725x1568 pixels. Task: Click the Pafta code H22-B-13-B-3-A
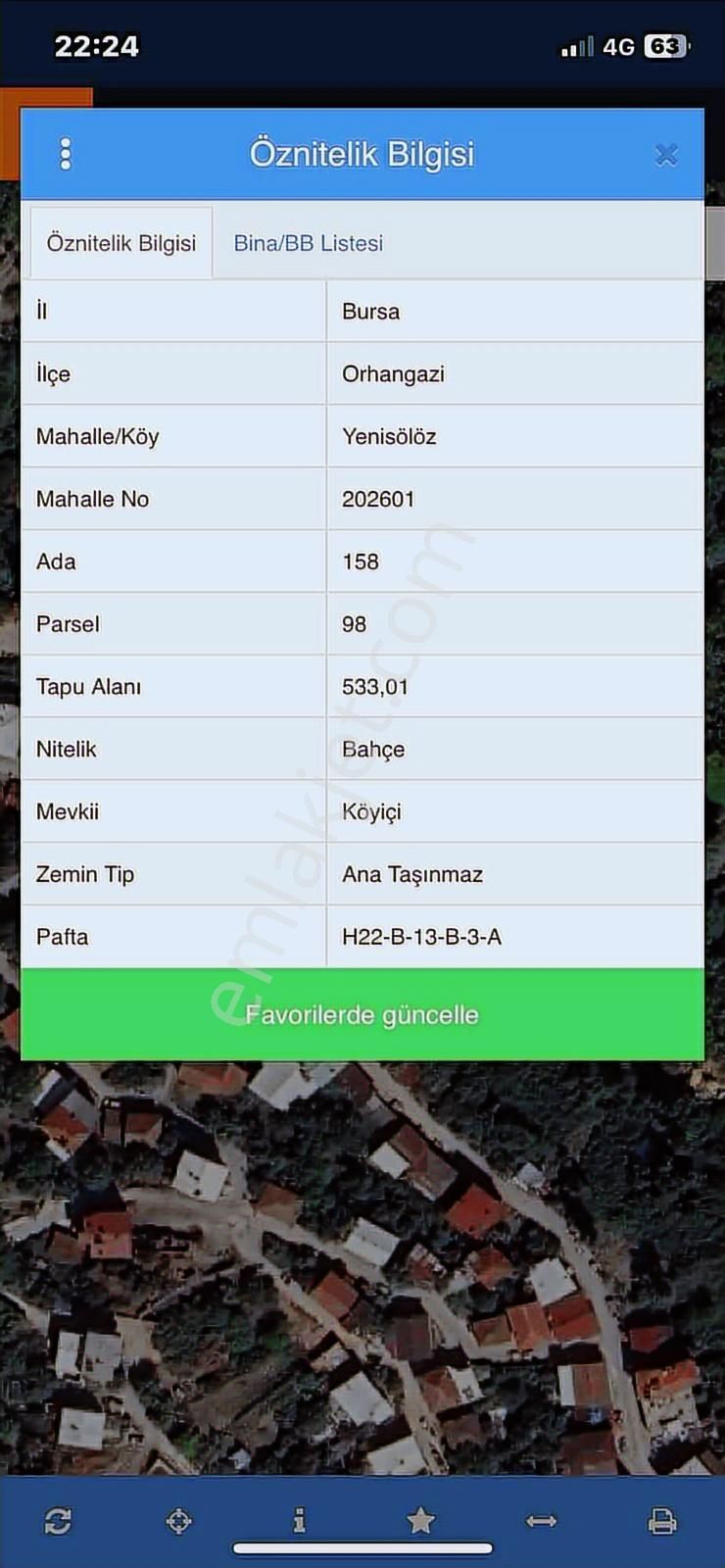point(419,937)
